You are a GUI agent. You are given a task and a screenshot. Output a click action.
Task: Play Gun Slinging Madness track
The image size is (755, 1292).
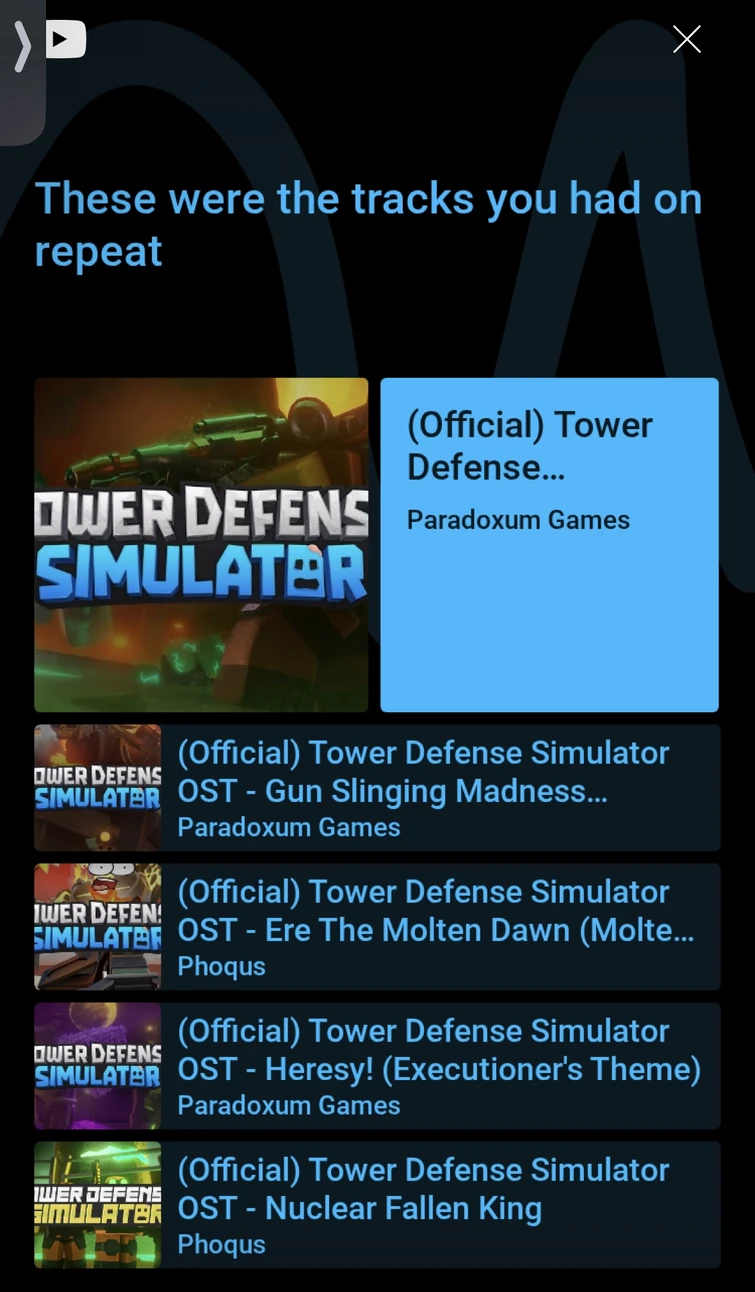377,788
